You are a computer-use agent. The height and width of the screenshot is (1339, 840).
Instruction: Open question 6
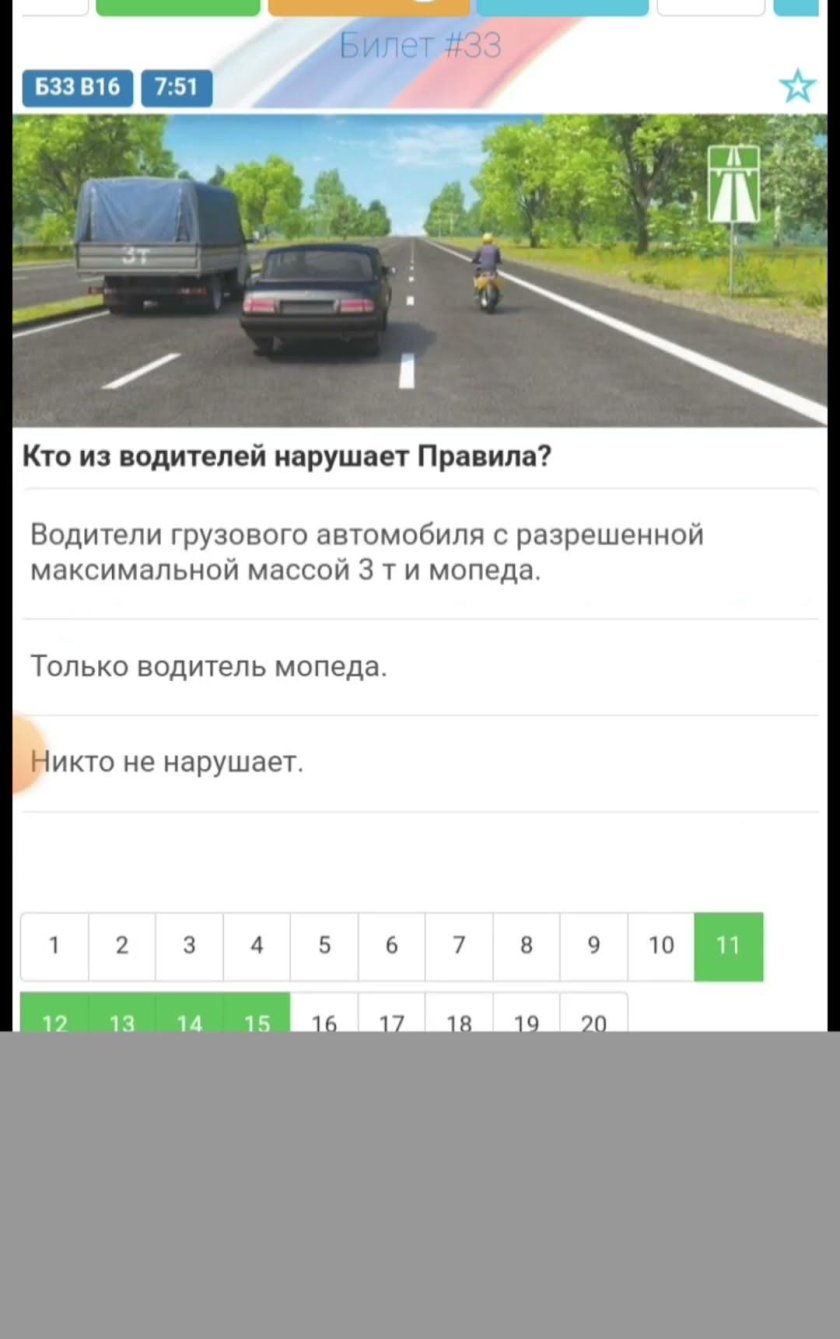(391, 946)
